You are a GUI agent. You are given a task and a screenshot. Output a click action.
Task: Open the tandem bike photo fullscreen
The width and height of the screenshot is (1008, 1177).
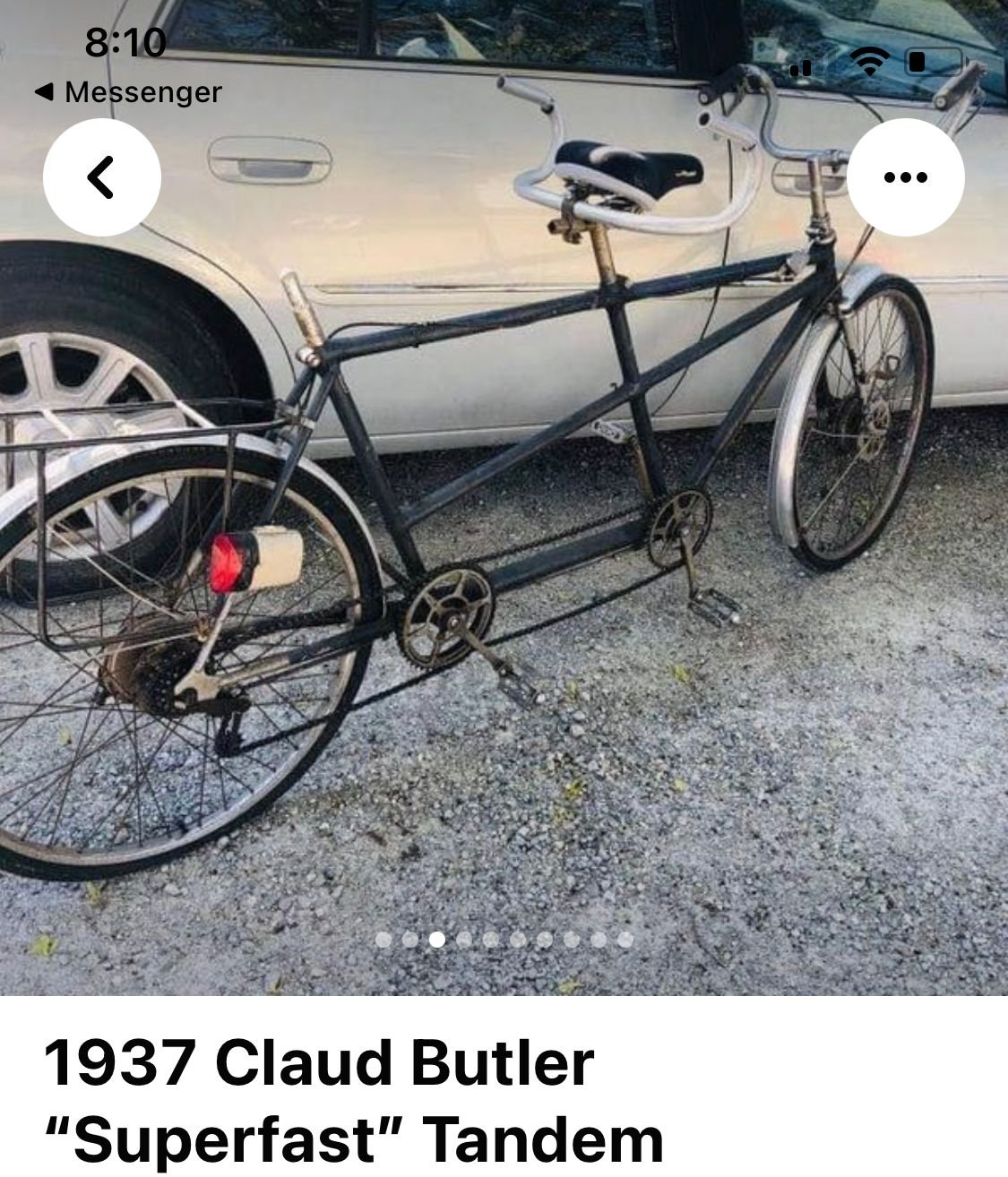(504, 537)
